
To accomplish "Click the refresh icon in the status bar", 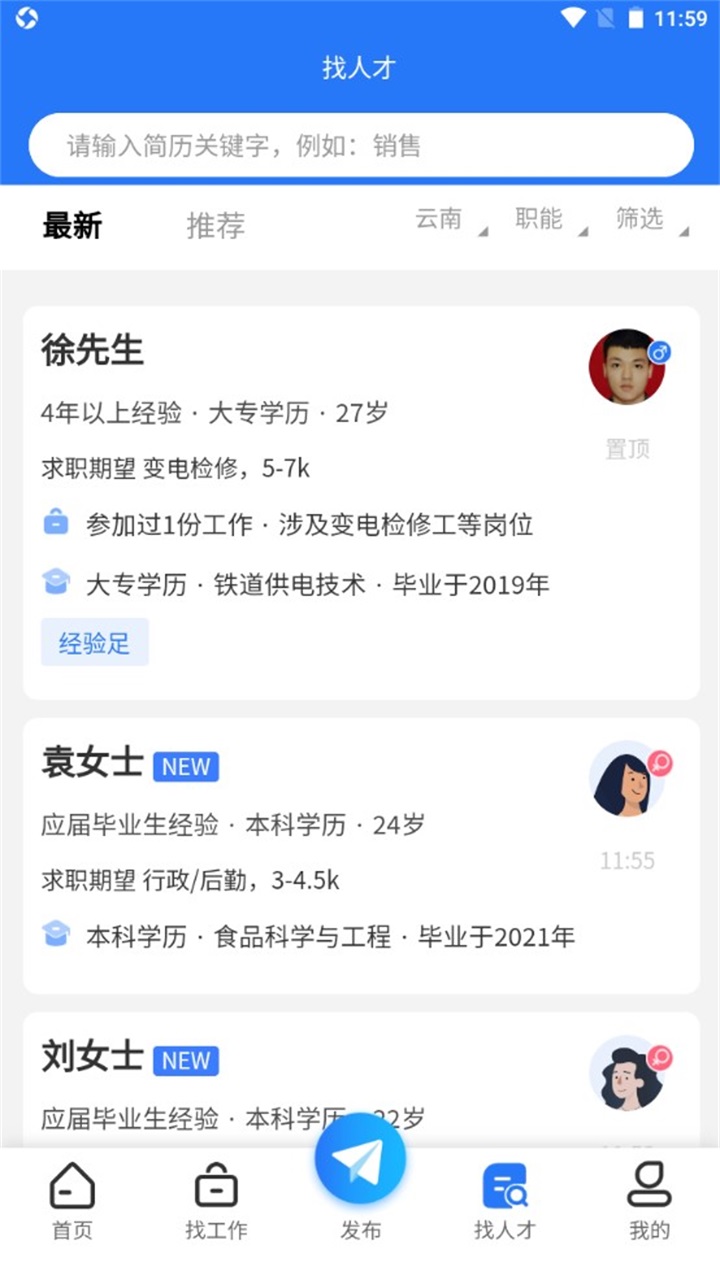I will 27,17.
